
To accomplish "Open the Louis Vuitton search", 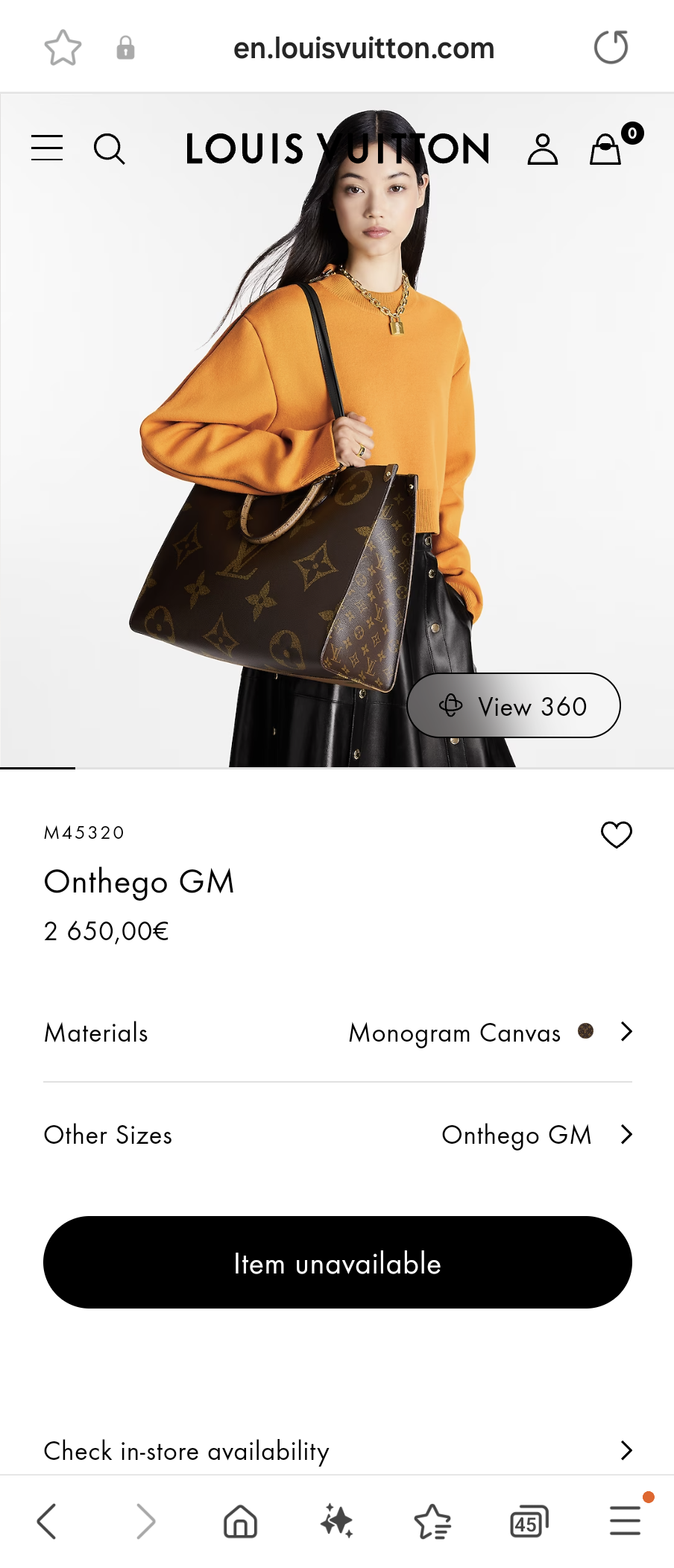I will (x=110, y=148).
